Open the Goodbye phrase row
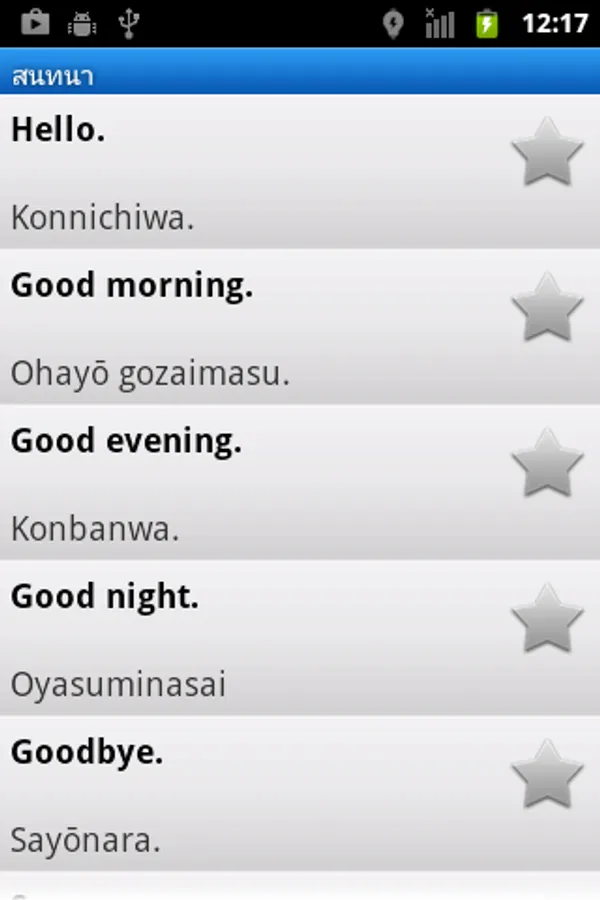 (x=300, y=794)
